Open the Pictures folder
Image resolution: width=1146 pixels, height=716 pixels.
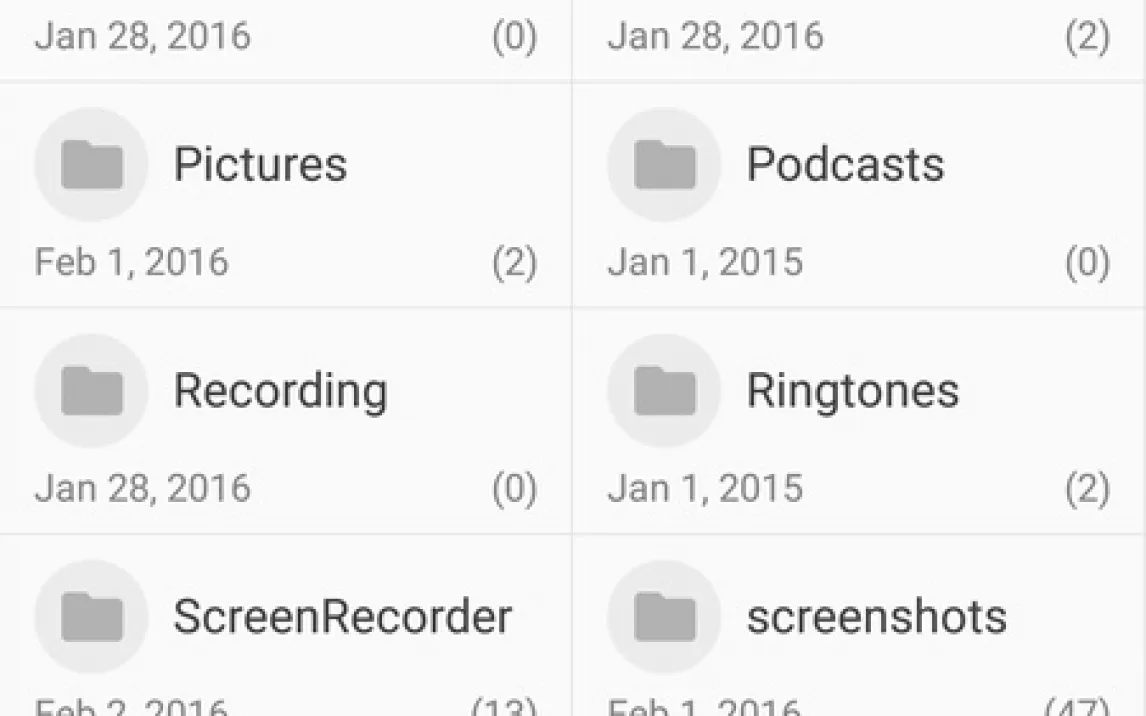(x=260, y=165)
